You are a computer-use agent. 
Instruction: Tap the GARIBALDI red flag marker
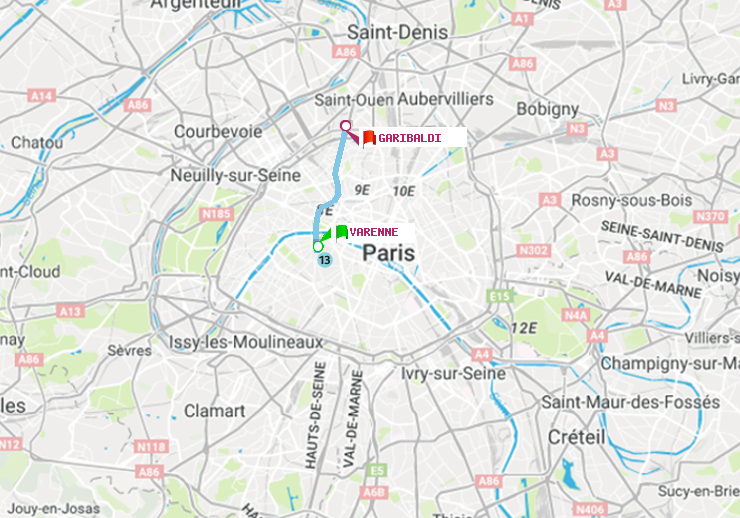tap(369, 137)
